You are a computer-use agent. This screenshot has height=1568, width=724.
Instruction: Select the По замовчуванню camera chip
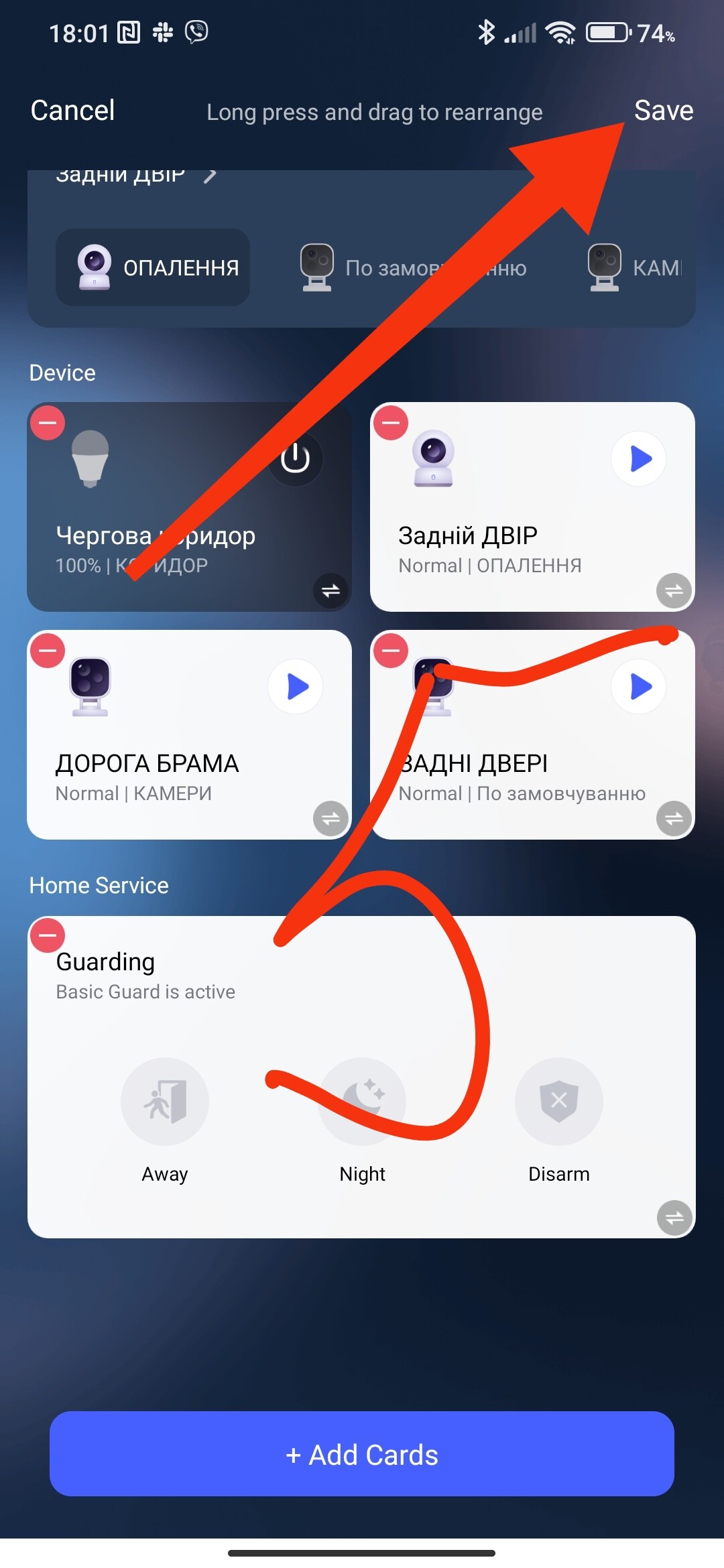(x=412, y=268)
